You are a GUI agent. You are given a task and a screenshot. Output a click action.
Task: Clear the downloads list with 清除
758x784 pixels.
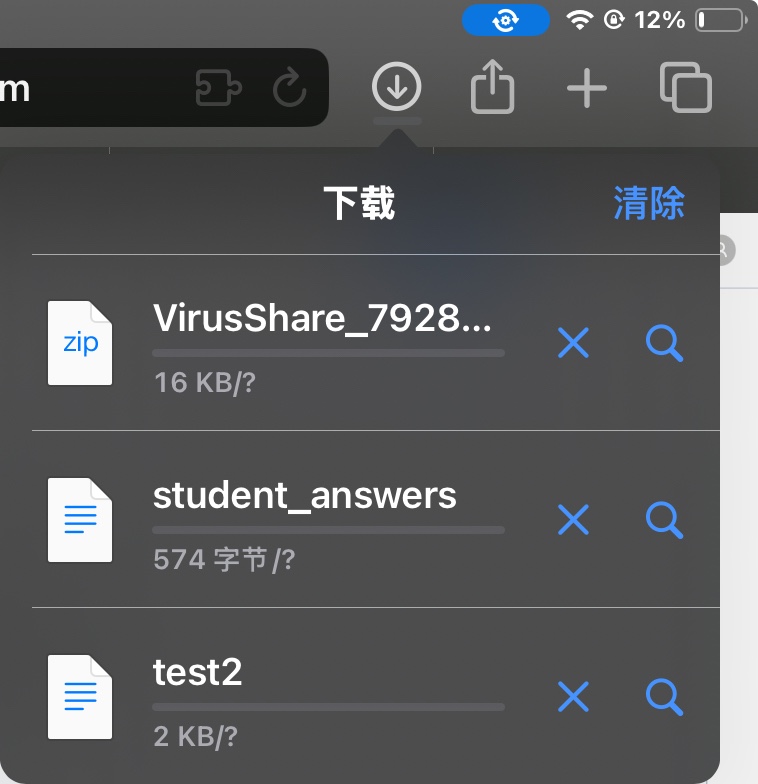(649, 203)
